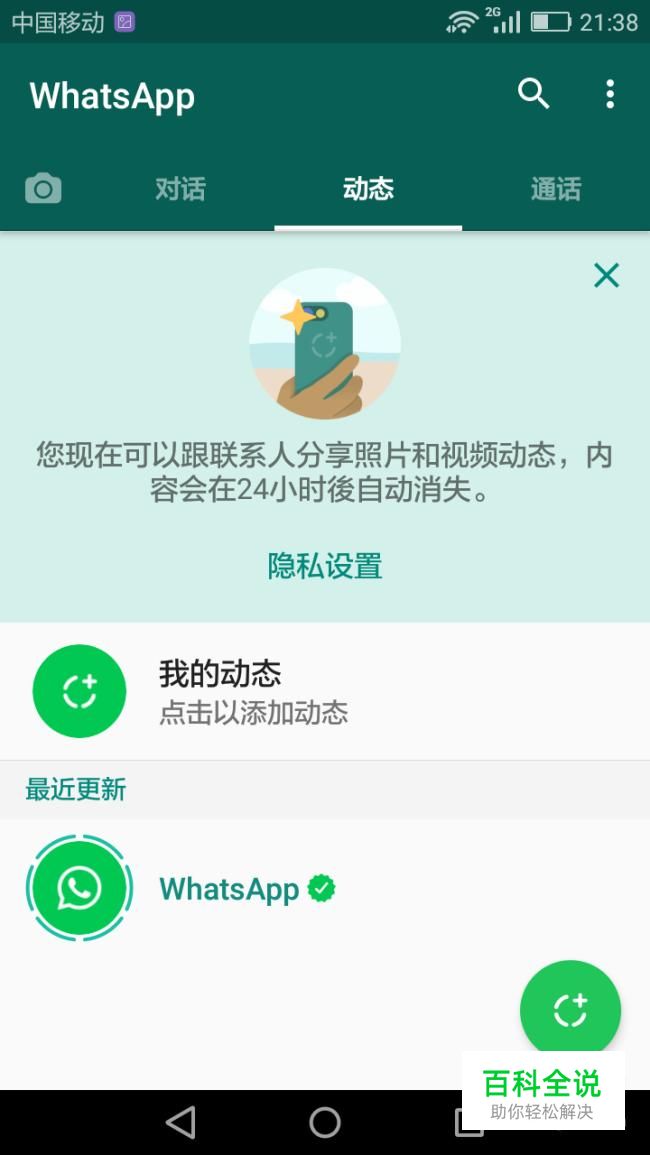Image resolution: width=650 pixels, height=1155 pixels.
Task: Switch to the 通话 tab
Action: click(x=555, y=188)
